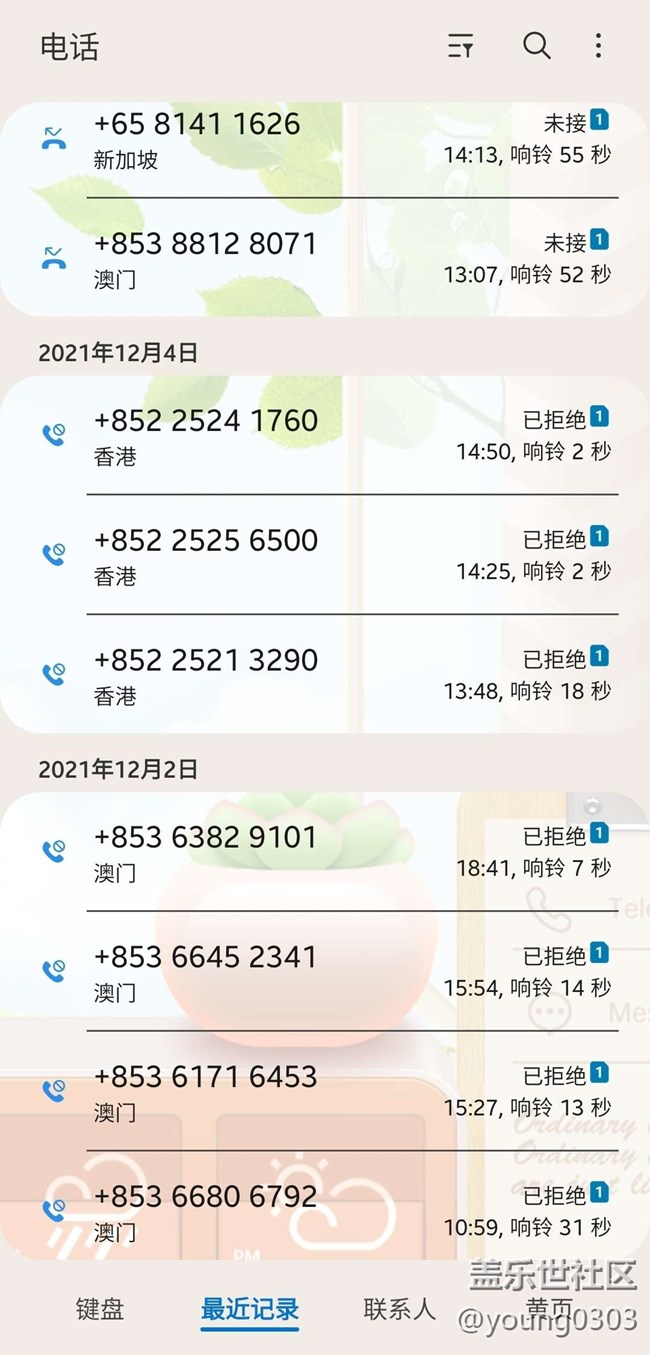Screen dimensions: 650x1355
Task: Tap the +852 2521 3290 call record
Action: [325, 675]
